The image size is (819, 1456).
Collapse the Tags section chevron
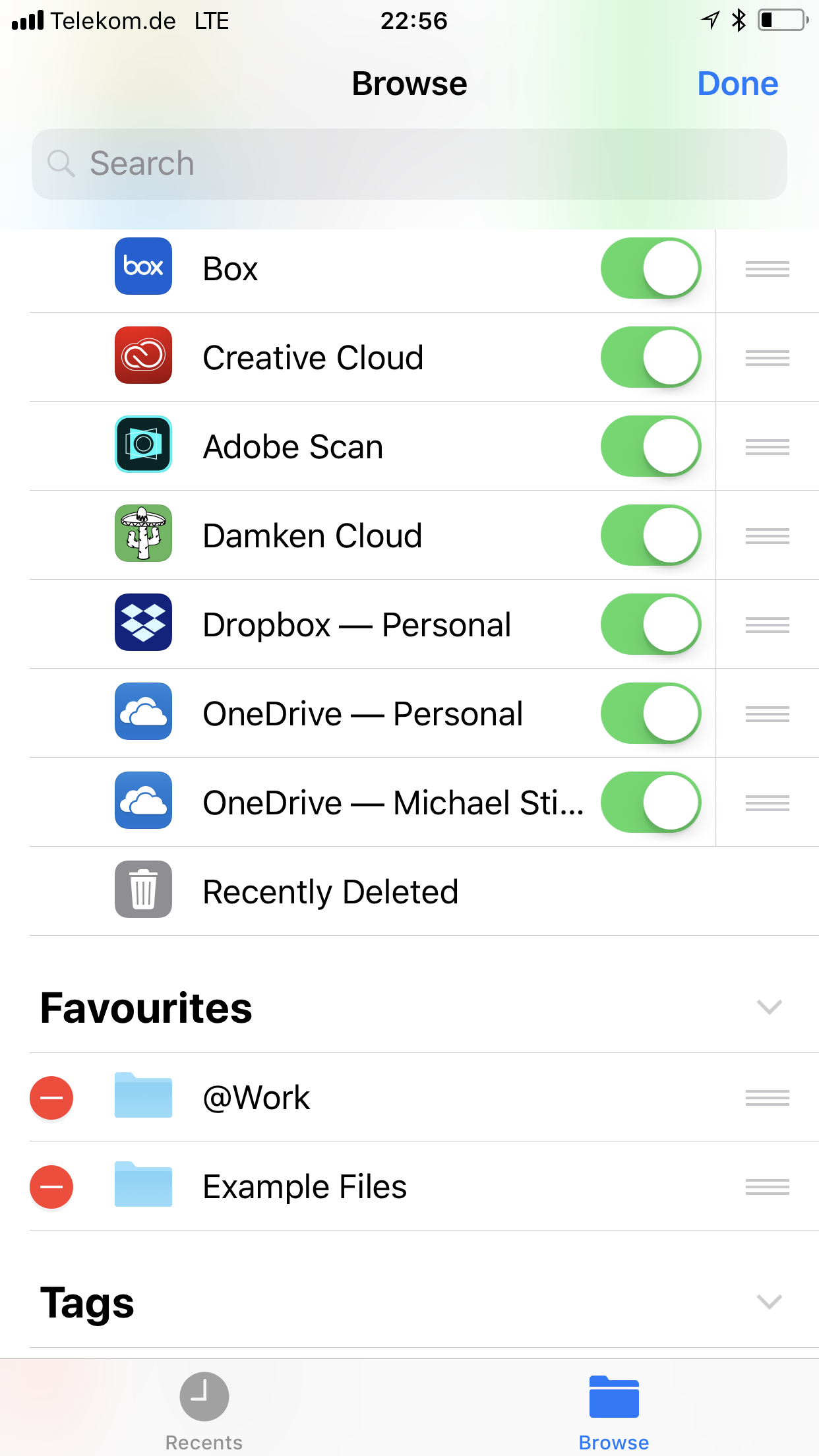[769, 1302]
